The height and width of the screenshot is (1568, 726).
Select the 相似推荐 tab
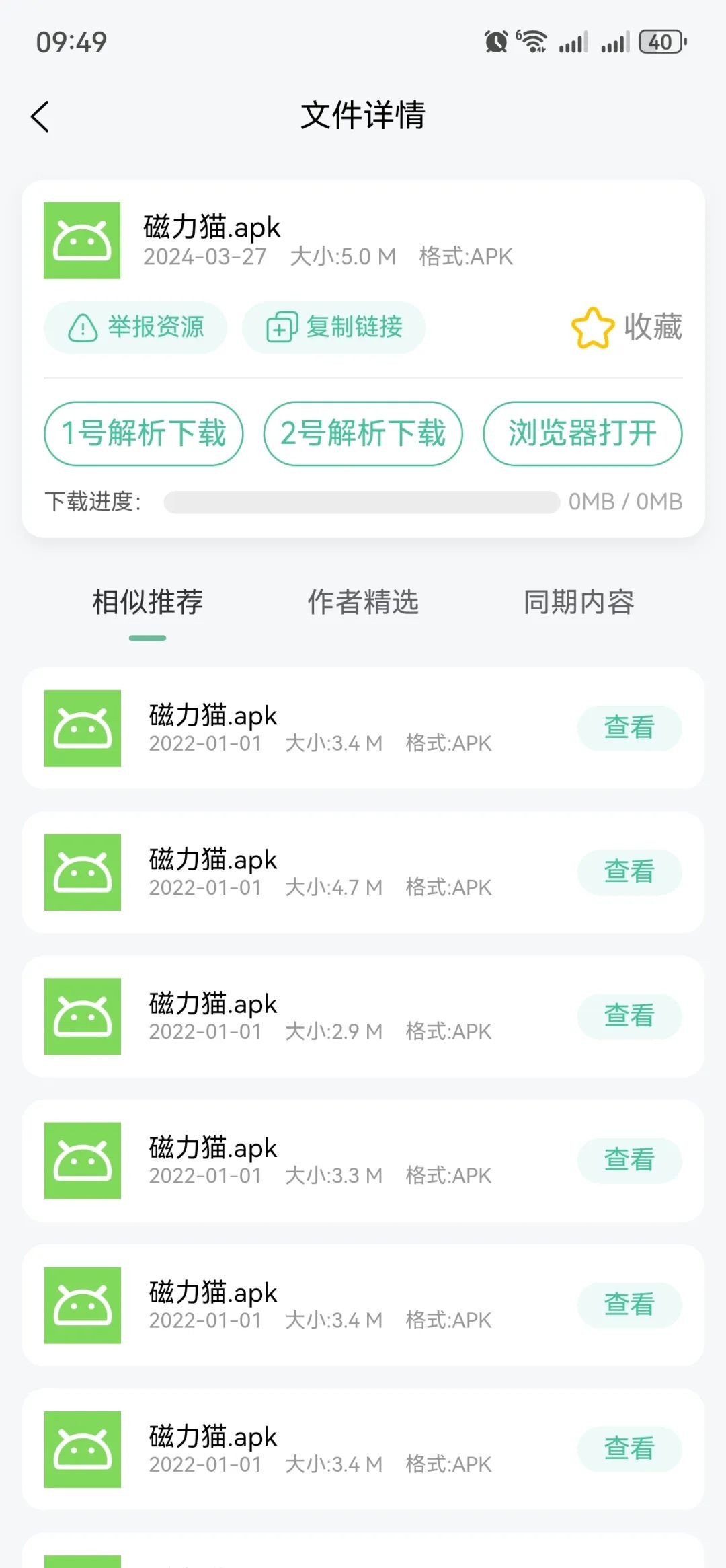[x=147, y=602]
